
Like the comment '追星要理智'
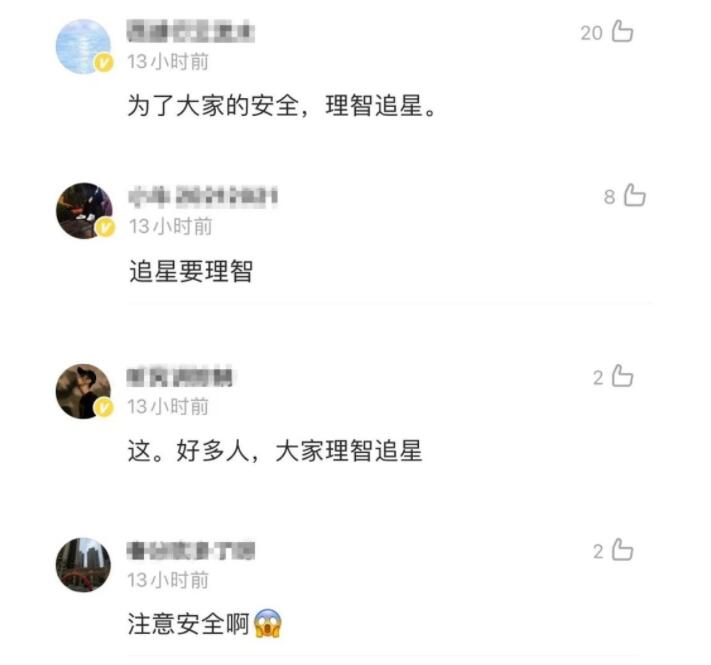634,196
